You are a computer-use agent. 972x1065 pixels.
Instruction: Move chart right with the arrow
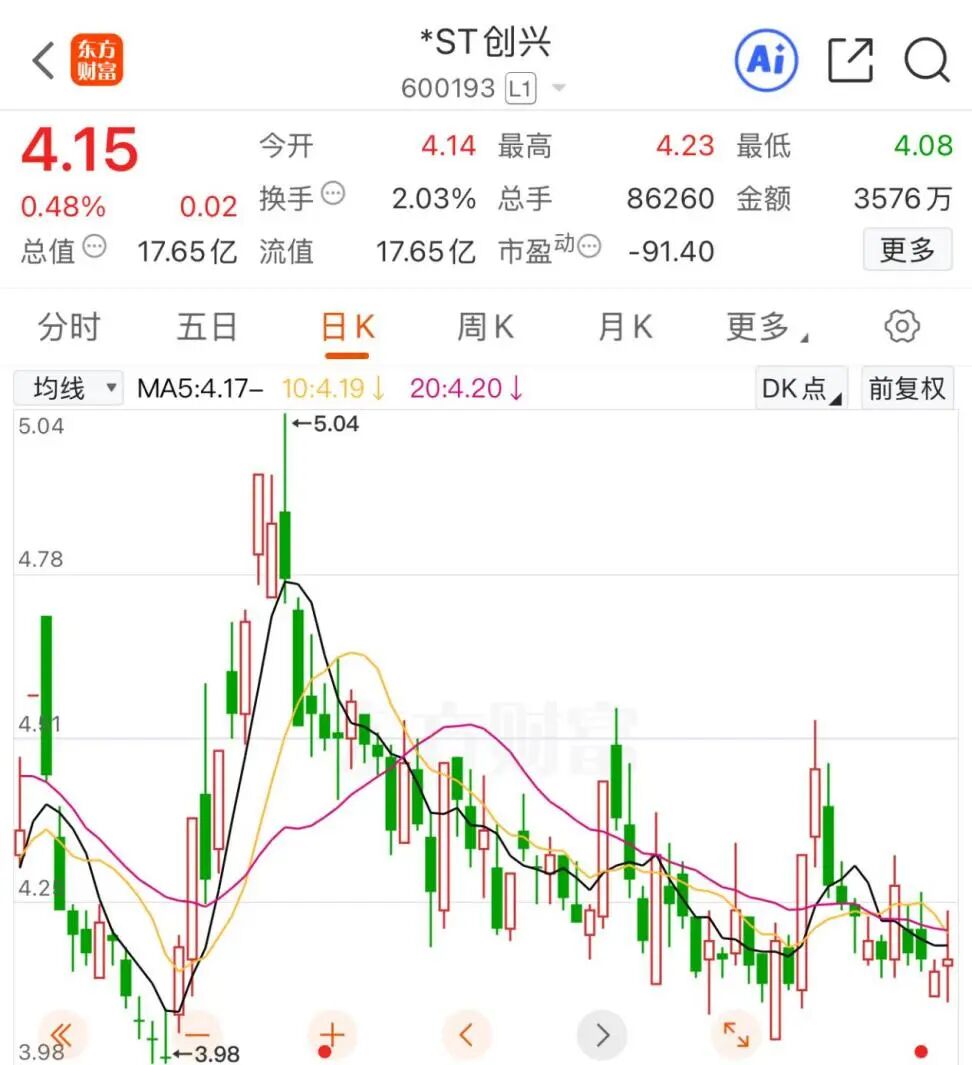(602, 1034)
